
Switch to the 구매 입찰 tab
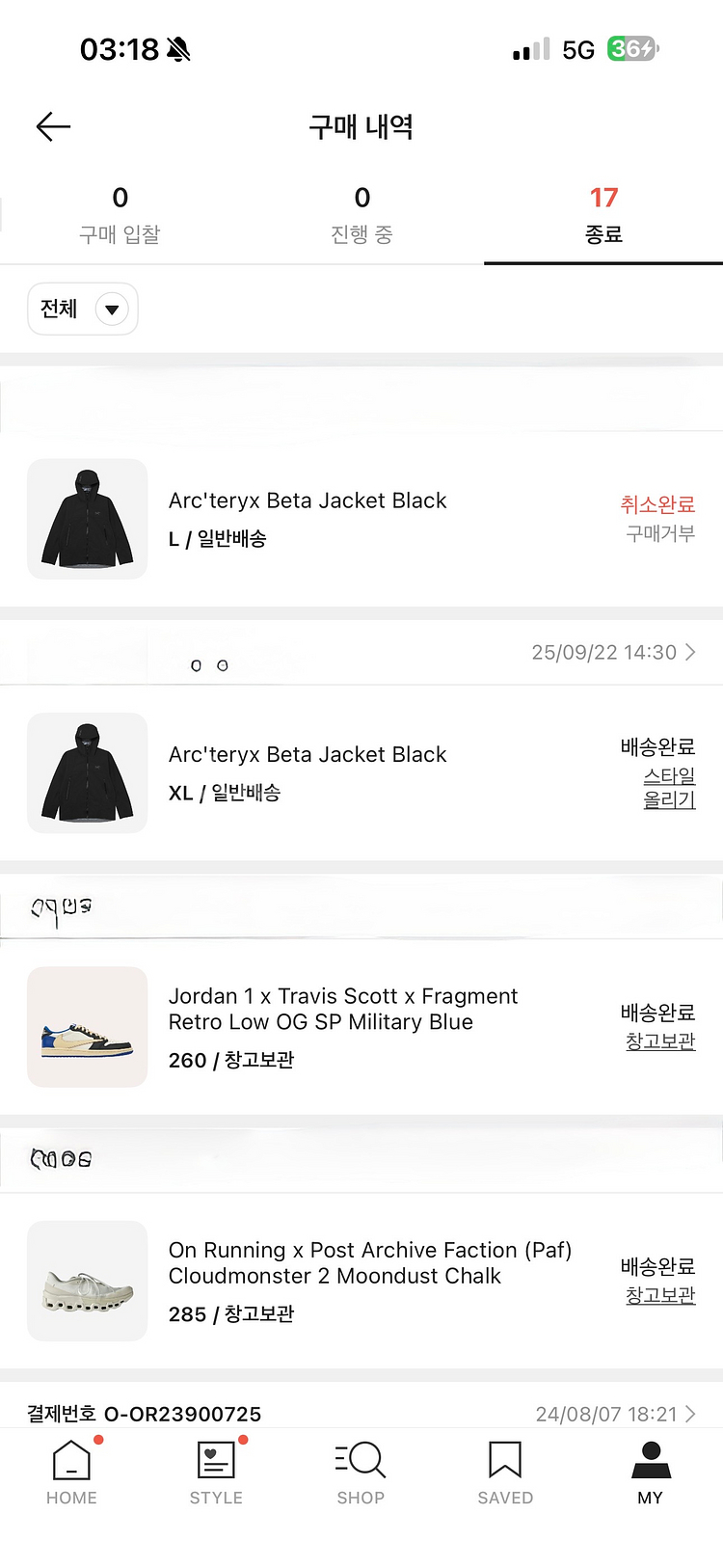point(120,216)
